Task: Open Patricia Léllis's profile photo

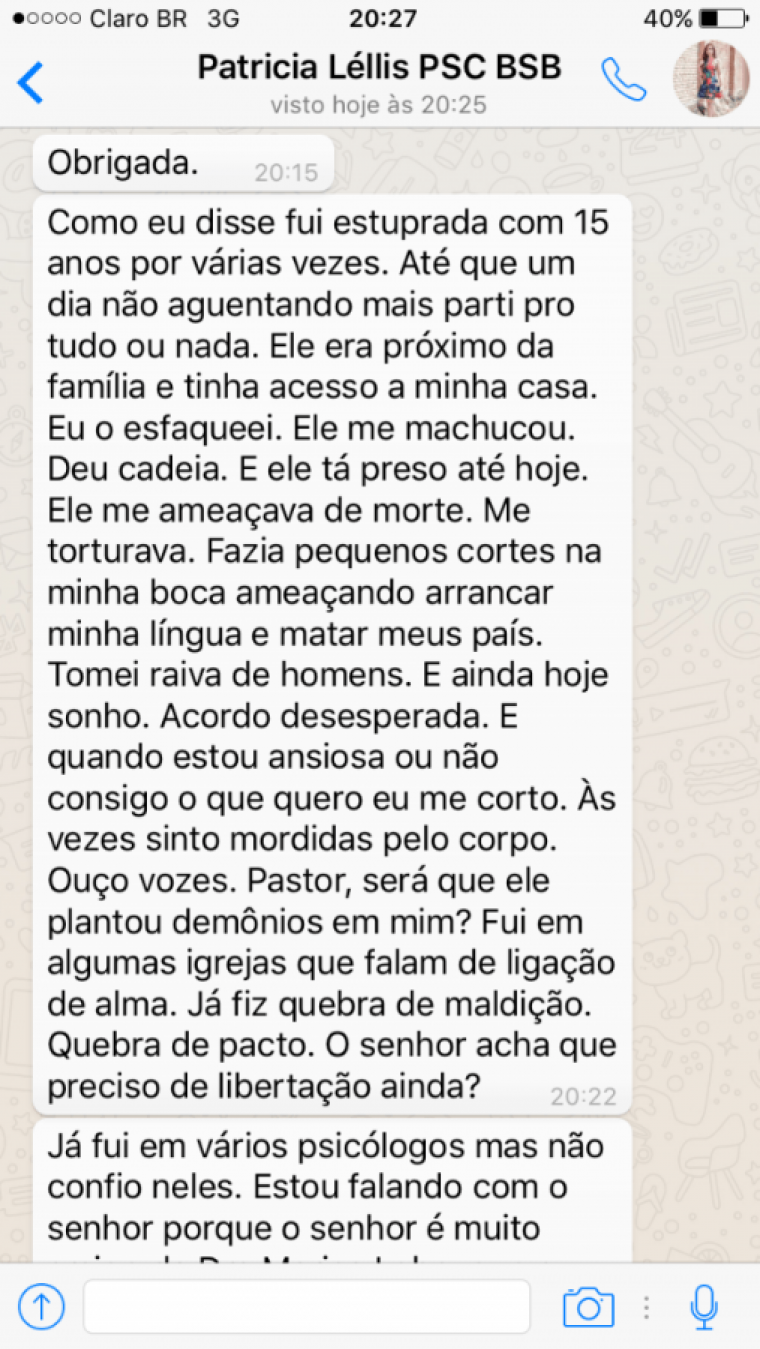Action: point(710,80)
